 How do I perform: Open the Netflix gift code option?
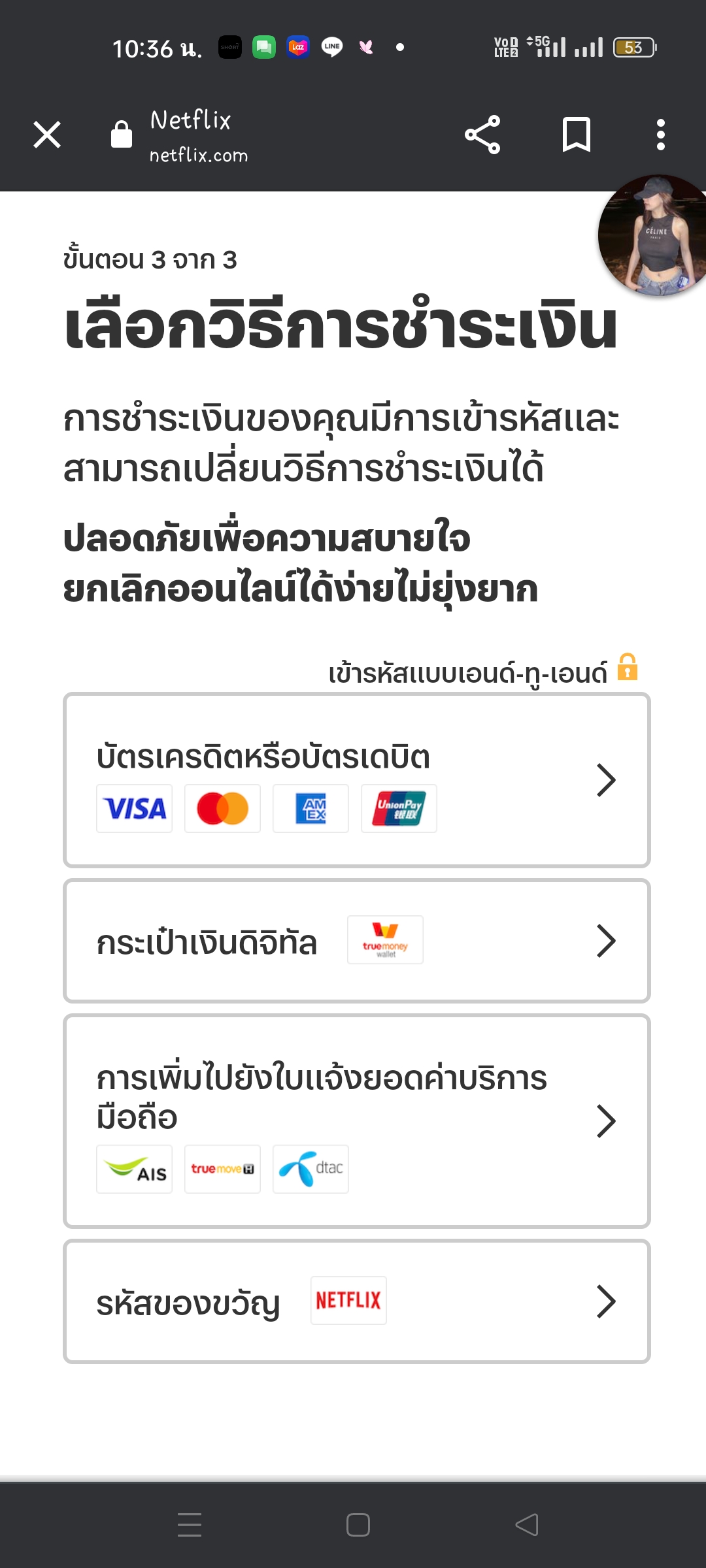click(357, 1301)
